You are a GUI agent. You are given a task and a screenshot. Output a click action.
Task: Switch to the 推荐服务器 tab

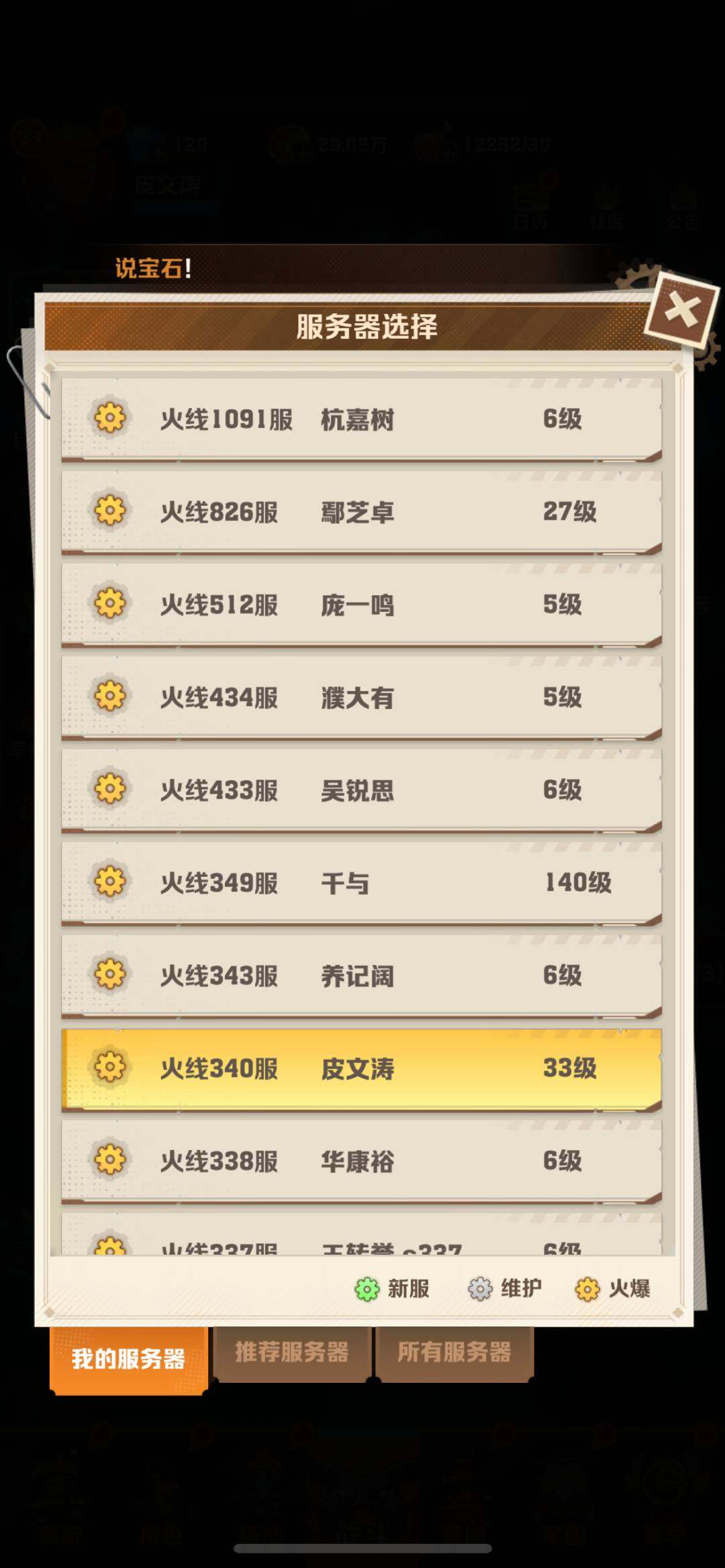(292, 1353)
